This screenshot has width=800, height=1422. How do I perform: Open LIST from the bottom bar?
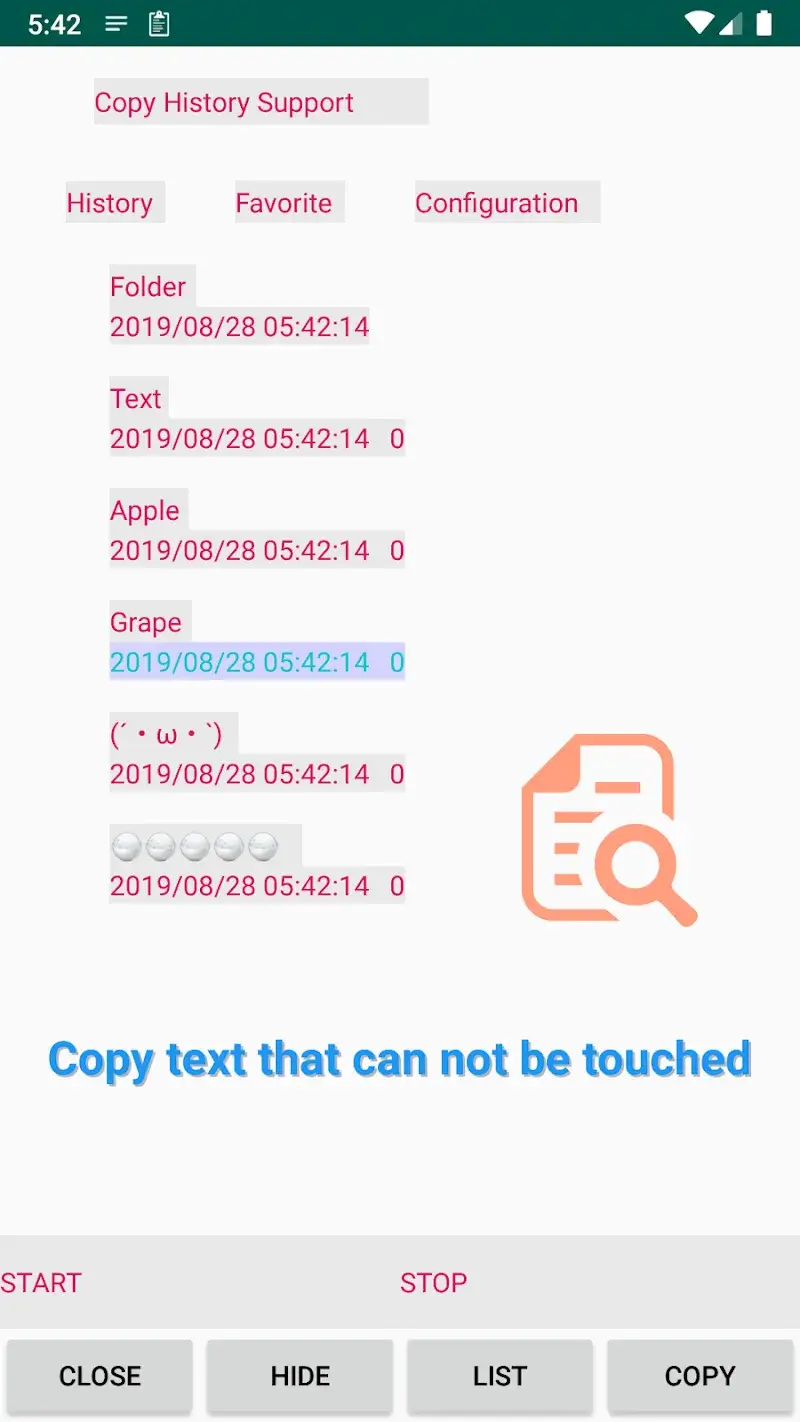[x=500, y=1376]
